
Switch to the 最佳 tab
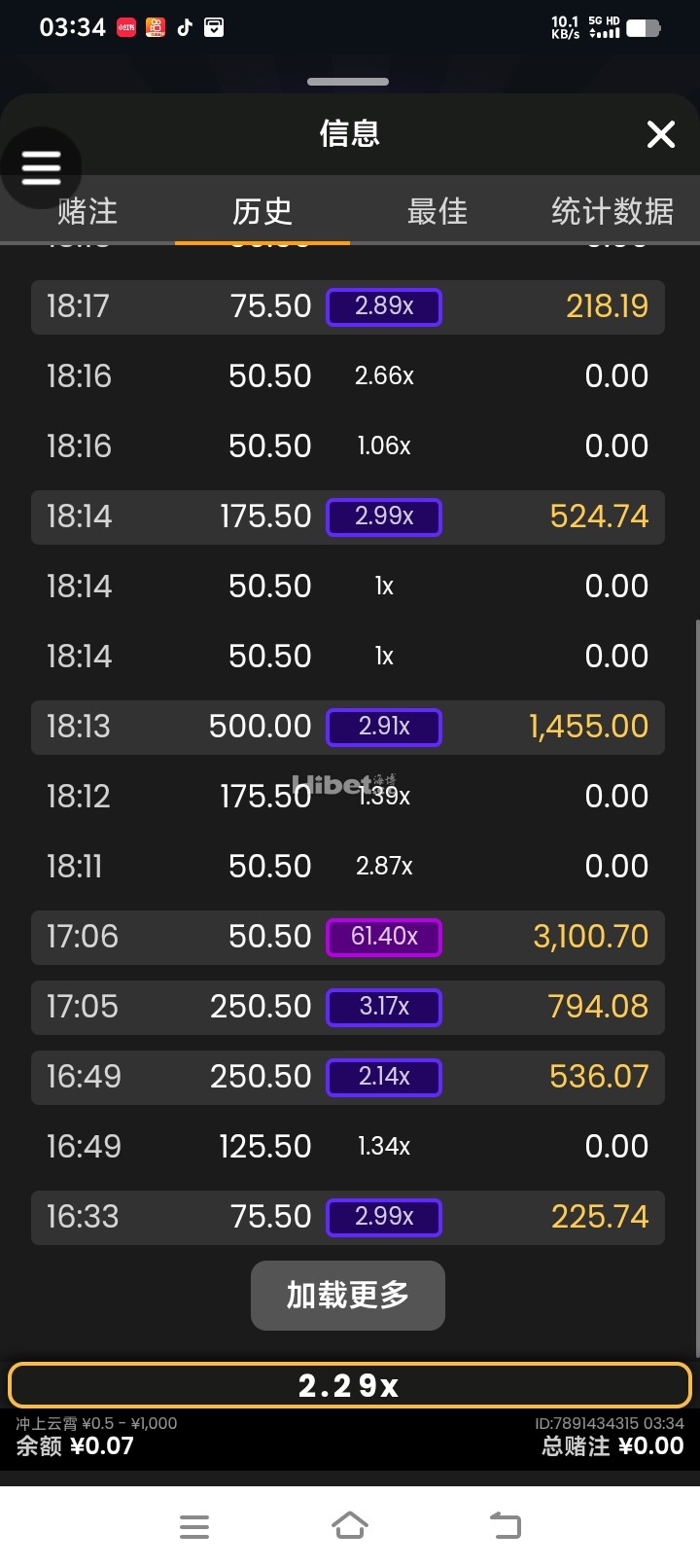pyautogui.click(x=437, y=211)
